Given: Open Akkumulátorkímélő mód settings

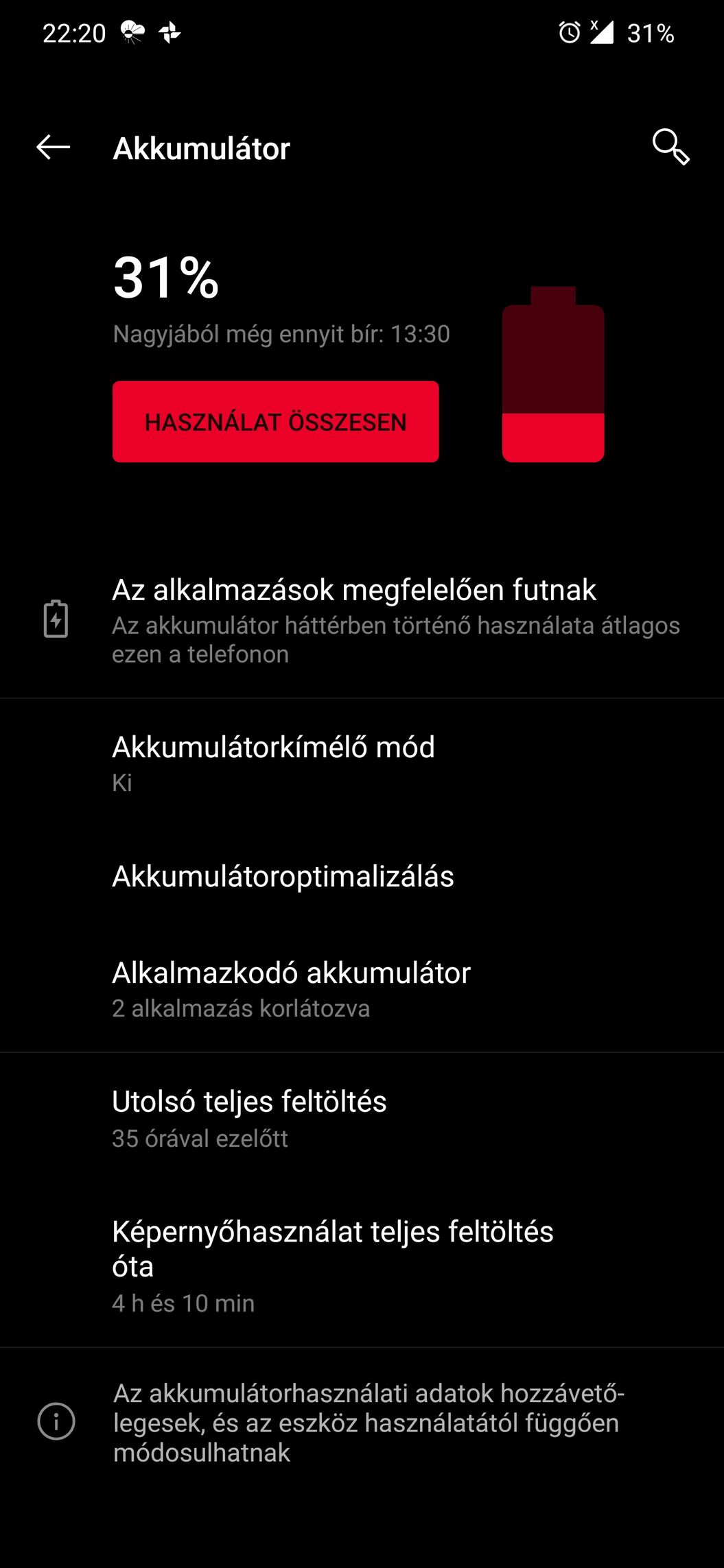Looking at the screenshot, I should 362,763.
